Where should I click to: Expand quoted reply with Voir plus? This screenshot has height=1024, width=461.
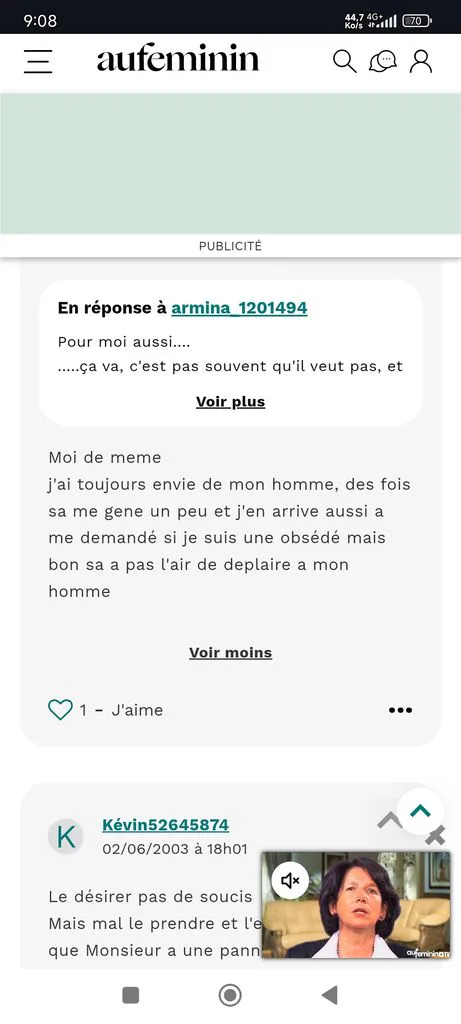pos(230,402)
